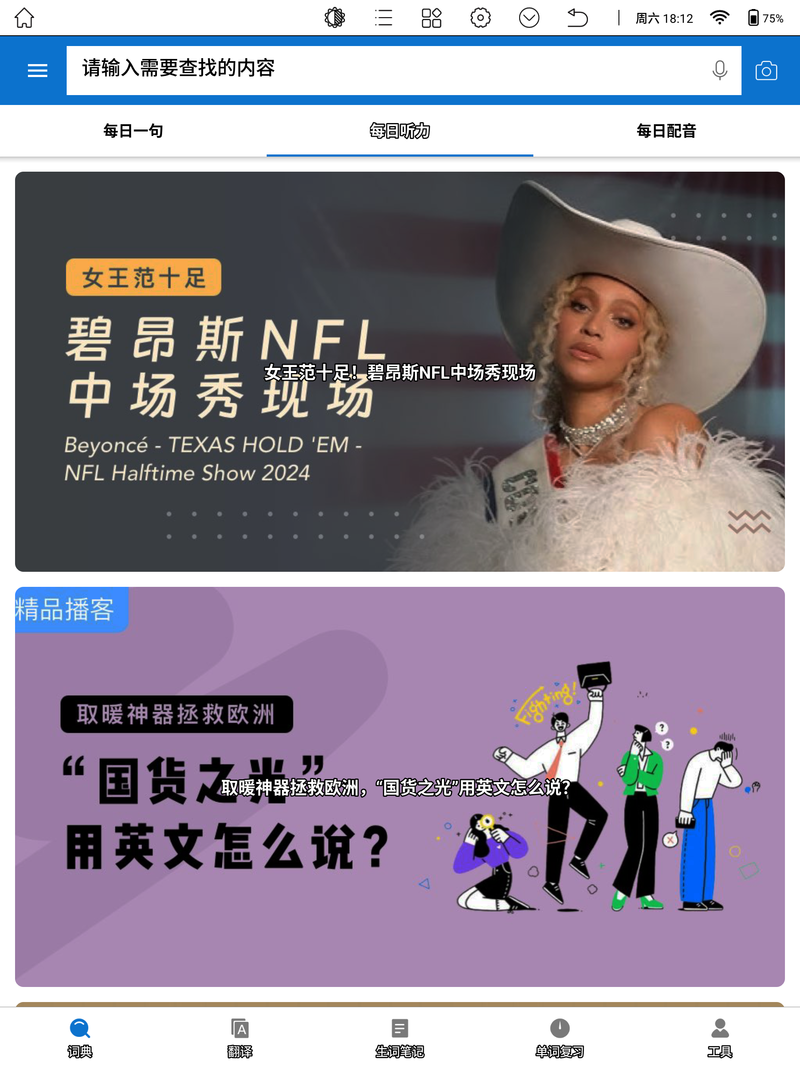Start voice search with the microphone
Image resolution: width=800 pixels, height=1067 pixels.
pyautogui.click(x=719, y=70)
